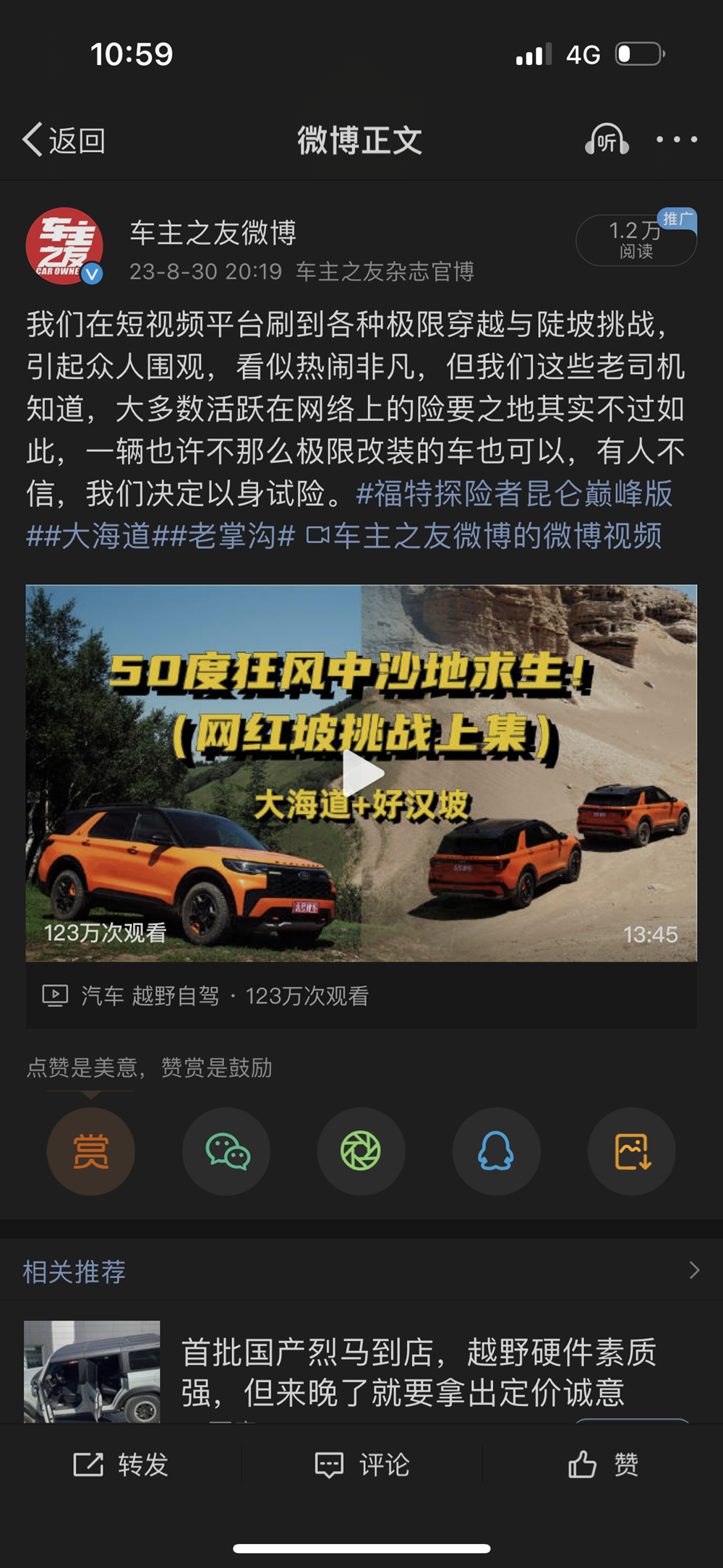This screenshot has width=723, height=1568.
Task: Share post to WeChat Moments
Action: (x=361, y=1151)
